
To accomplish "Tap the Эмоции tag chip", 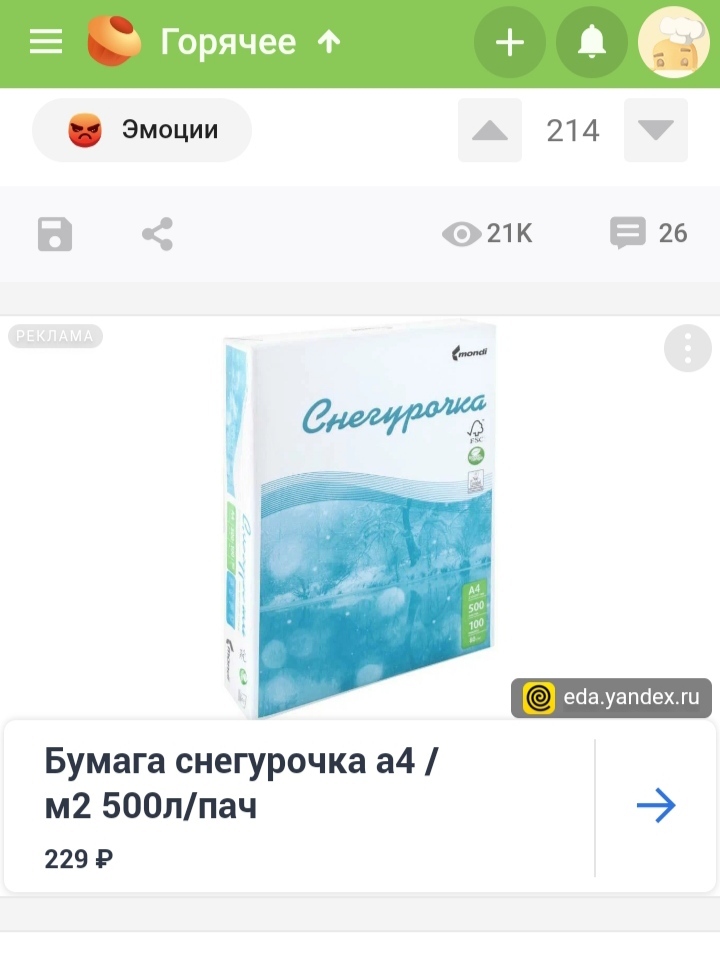I will tap(142, 130).
